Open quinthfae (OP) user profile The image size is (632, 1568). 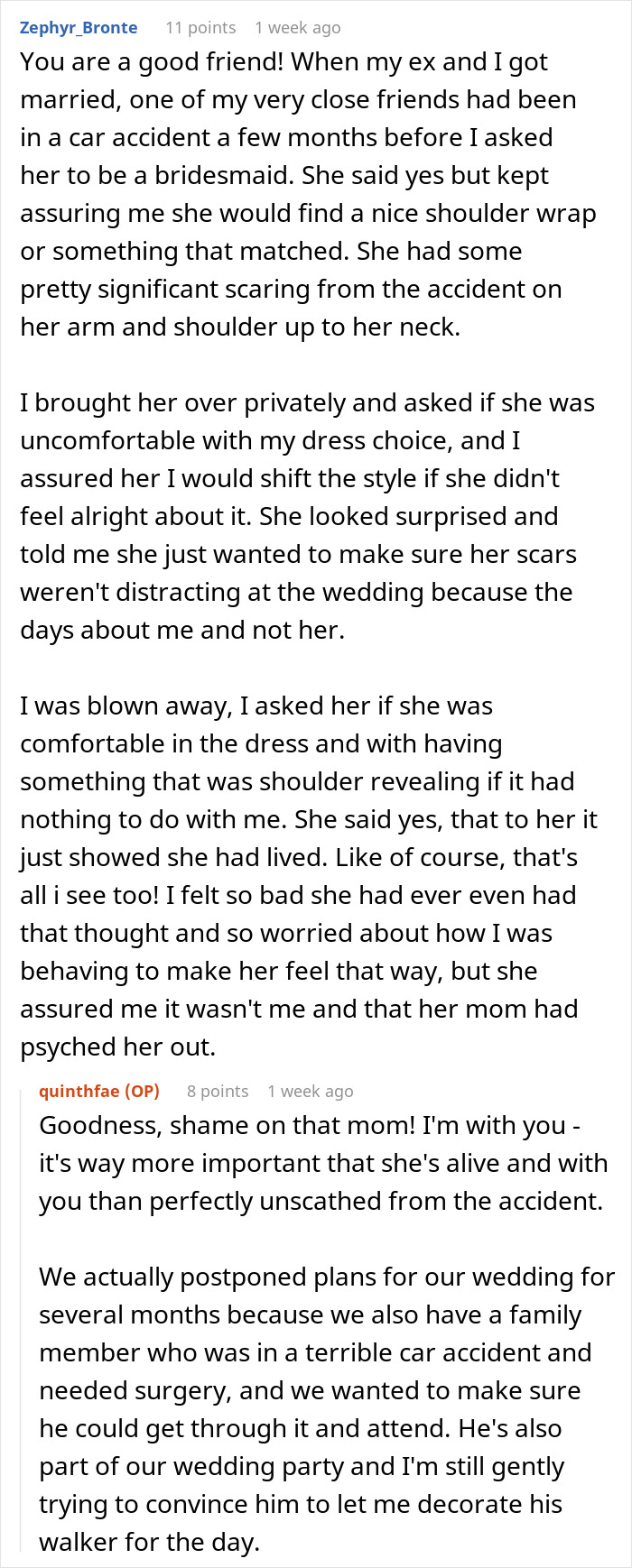[x=99, y=1091]
